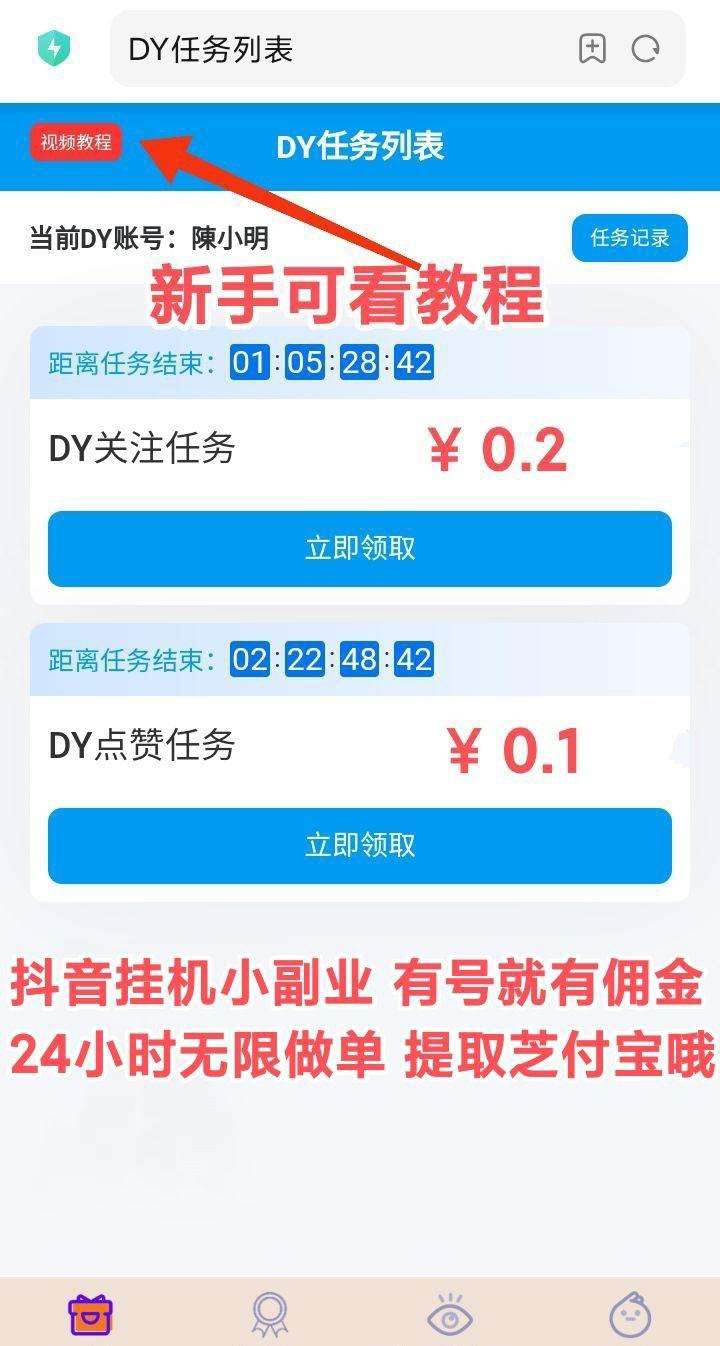
Task: Reload the page
Action: (646, 48)
